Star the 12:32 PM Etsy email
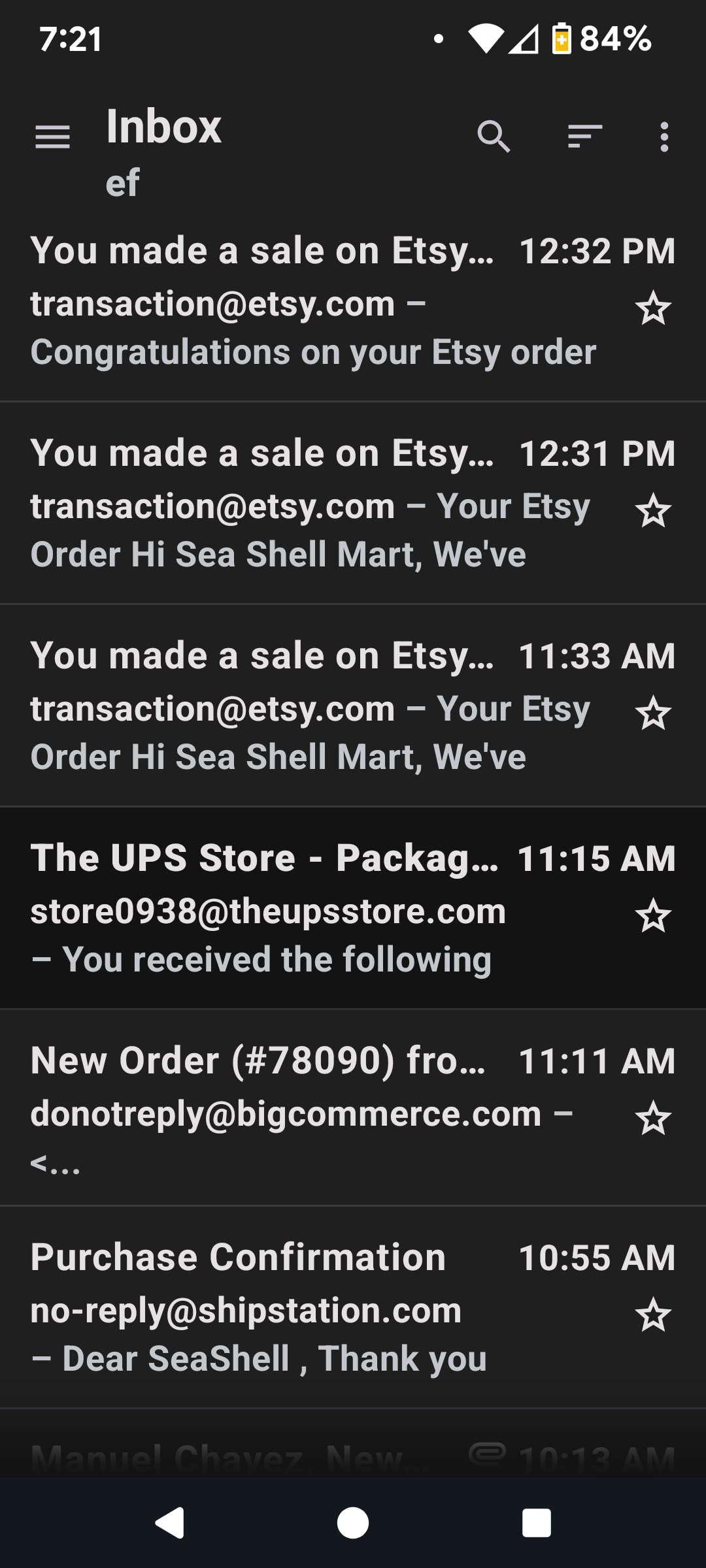 pyautogui.click(x=653, y=309)
